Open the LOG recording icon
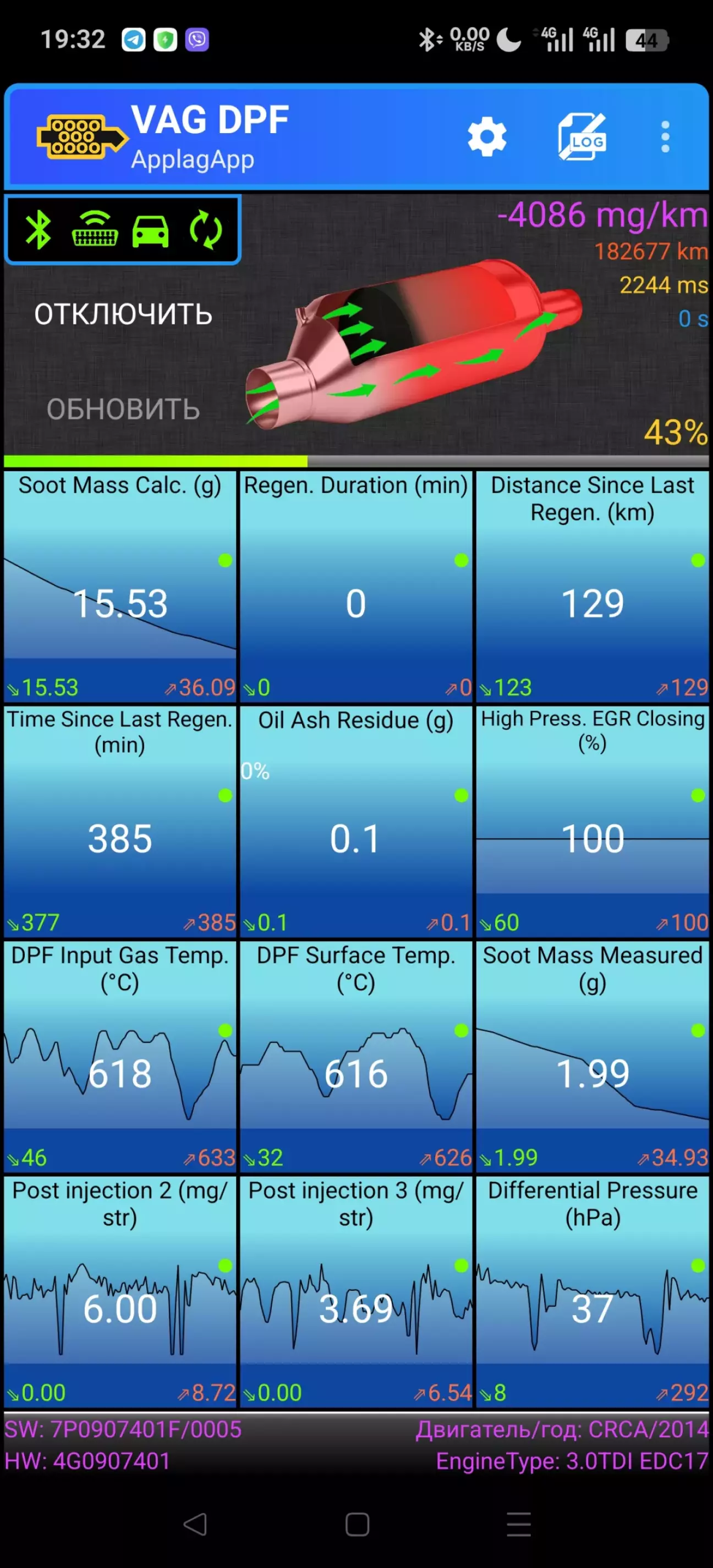713x1568 pixels. (582, 137)
